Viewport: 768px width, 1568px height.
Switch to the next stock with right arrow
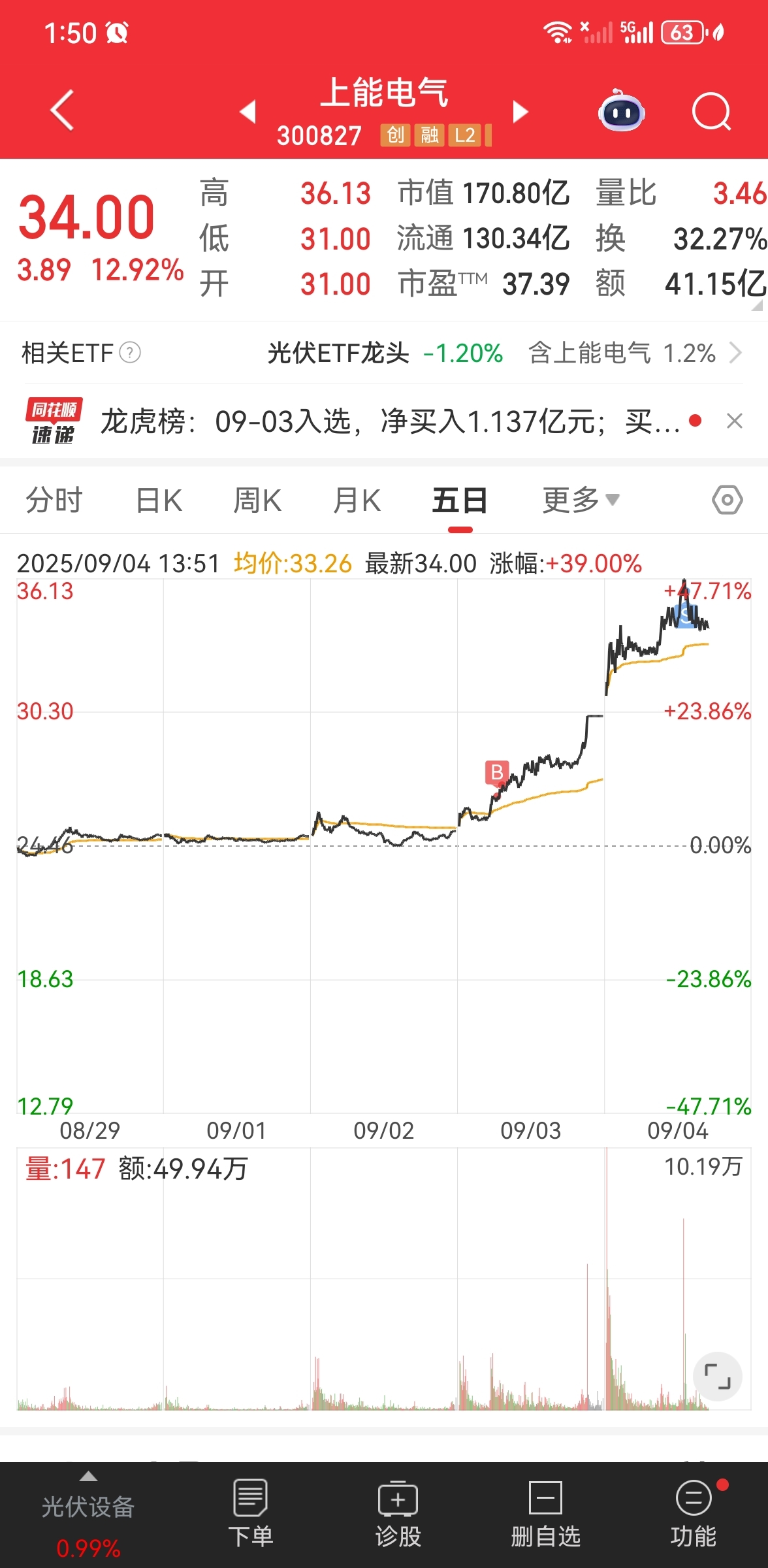[520, 112]
